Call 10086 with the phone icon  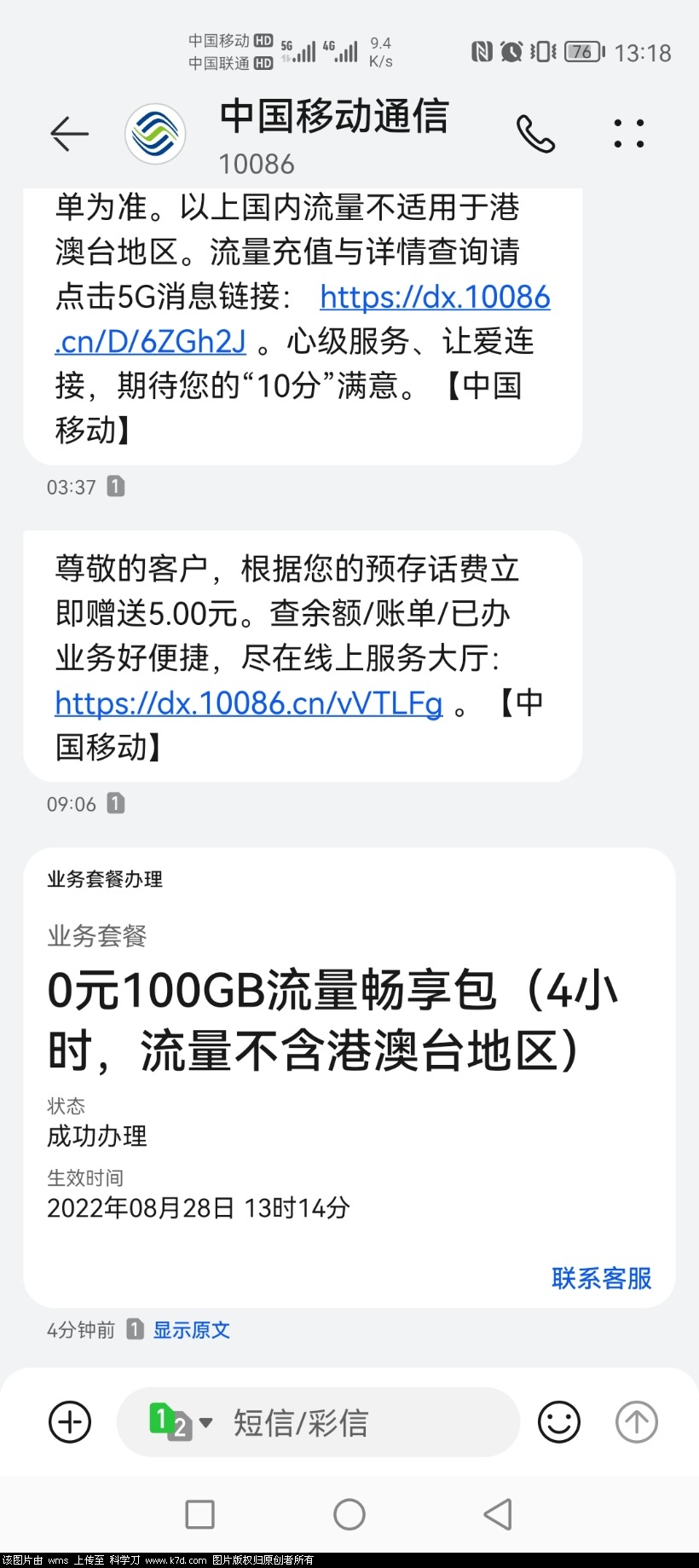[x=535, y=134]
